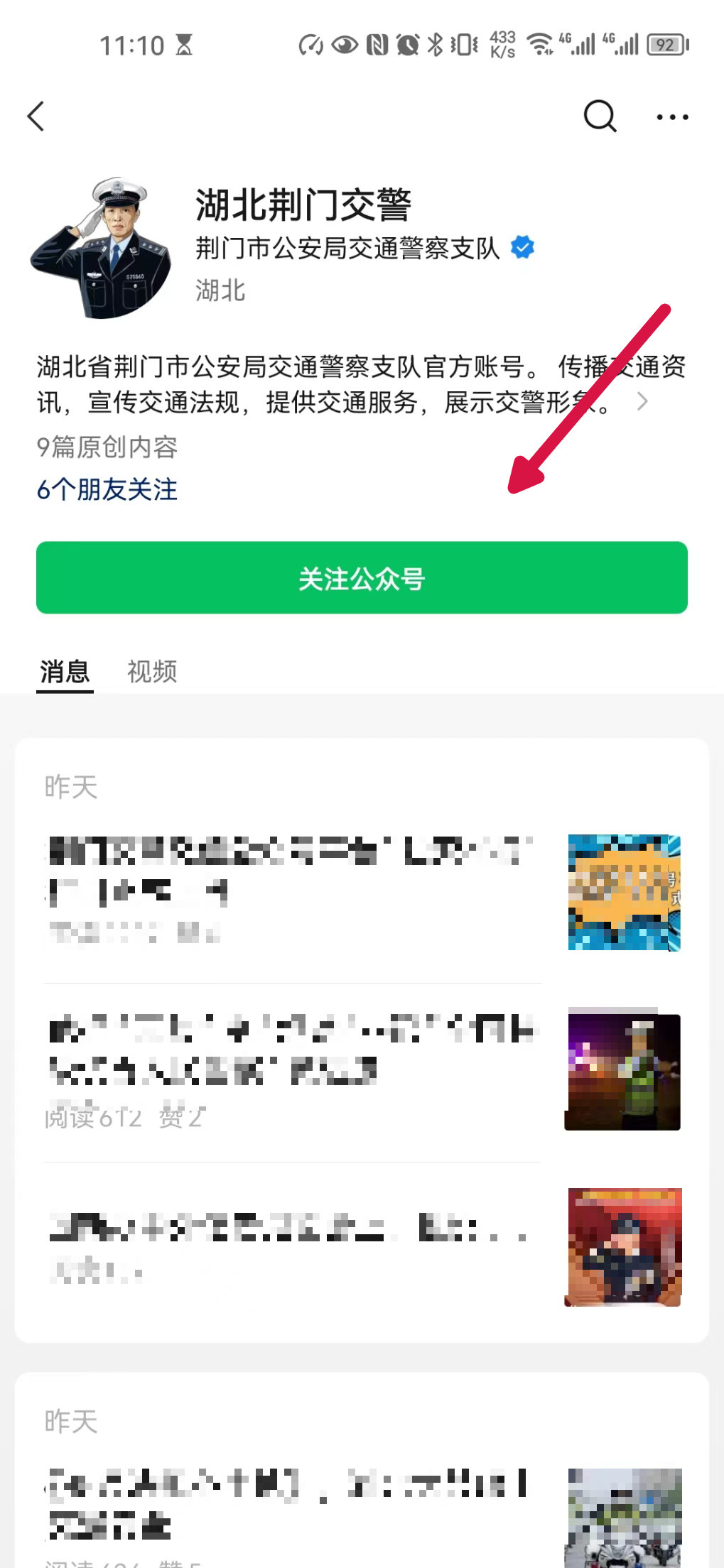Screen dimensions: 724x1568
Task: Select the 消息 tab
Action: point(65,671)
